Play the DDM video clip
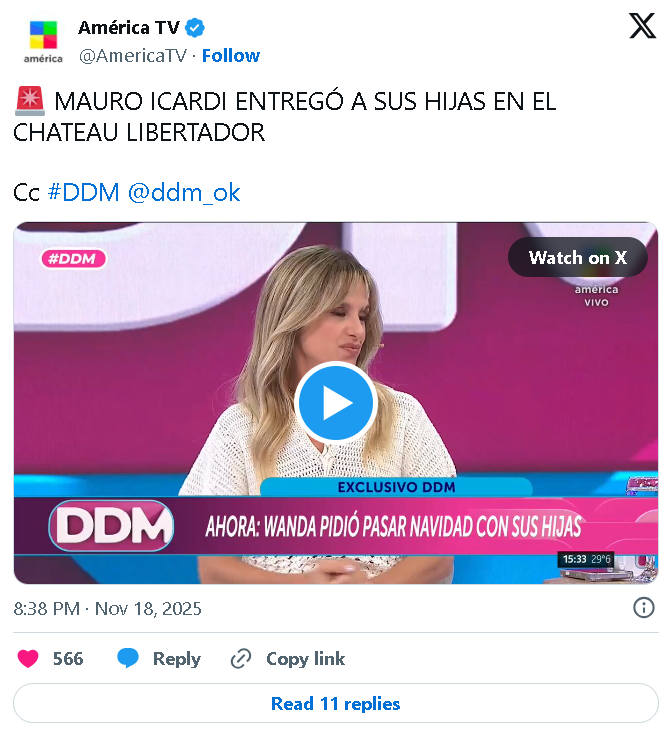This screenshot has width=666, height=737. (x=336, y=403)
